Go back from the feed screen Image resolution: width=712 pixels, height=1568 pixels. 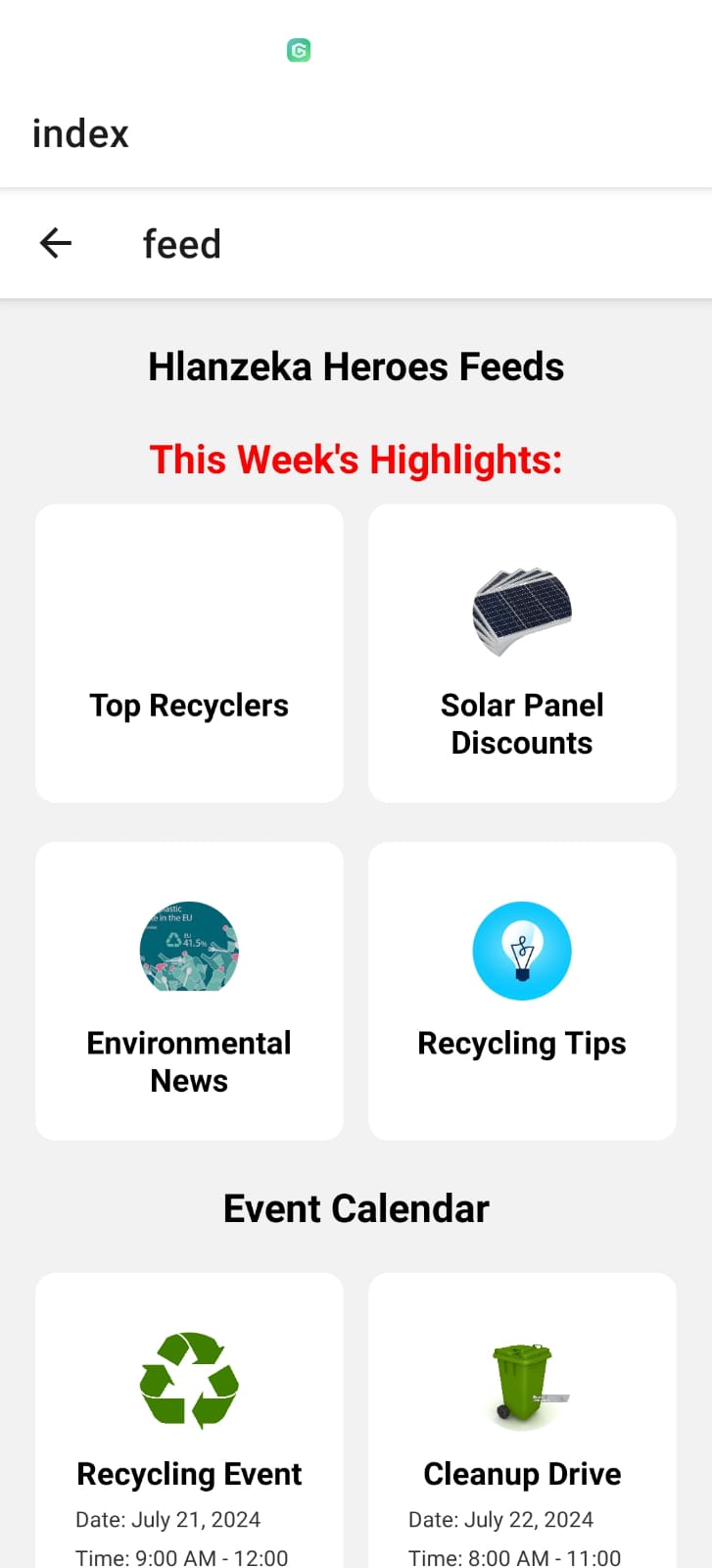click(x=56, y=243)
